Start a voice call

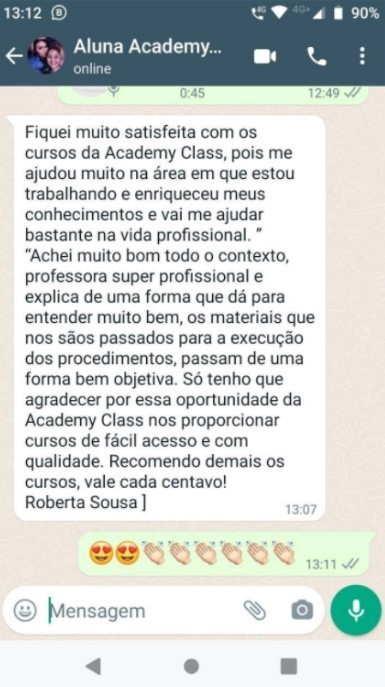click(x=317, y=57)
